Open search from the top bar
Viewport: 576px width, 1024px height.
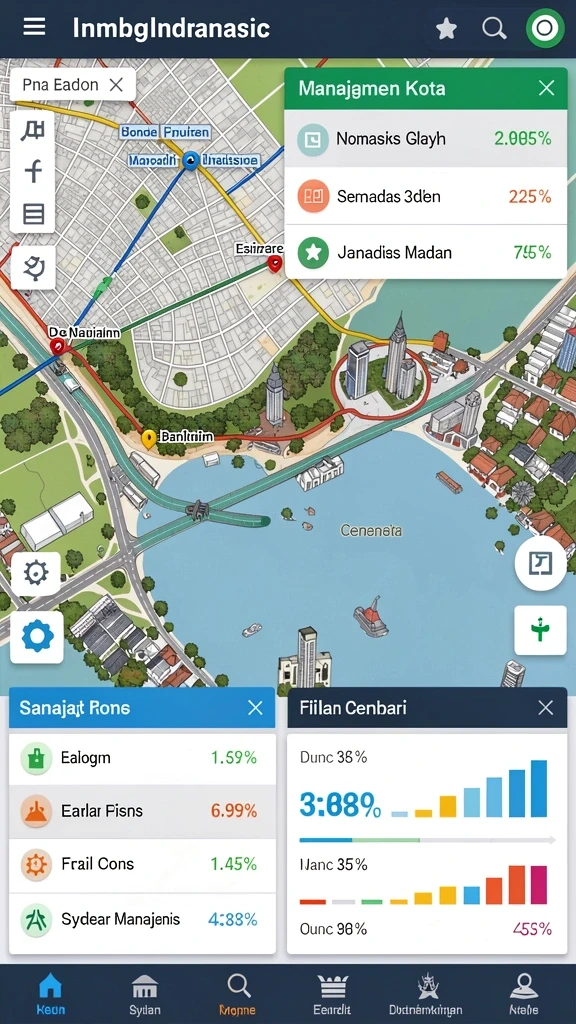[494, 28]
